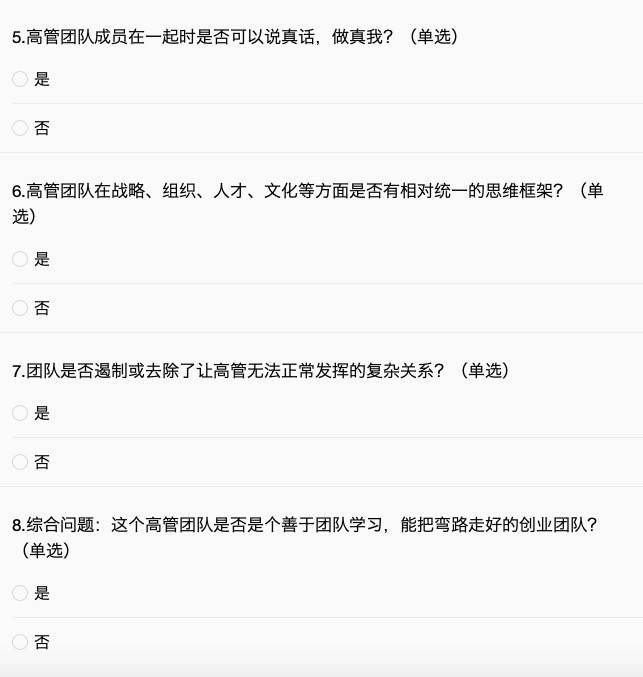This screenshot has height=677, width=643.
Task: Mark 是 for question 7 on 复杂关系
Action: (x=20, y=413)
